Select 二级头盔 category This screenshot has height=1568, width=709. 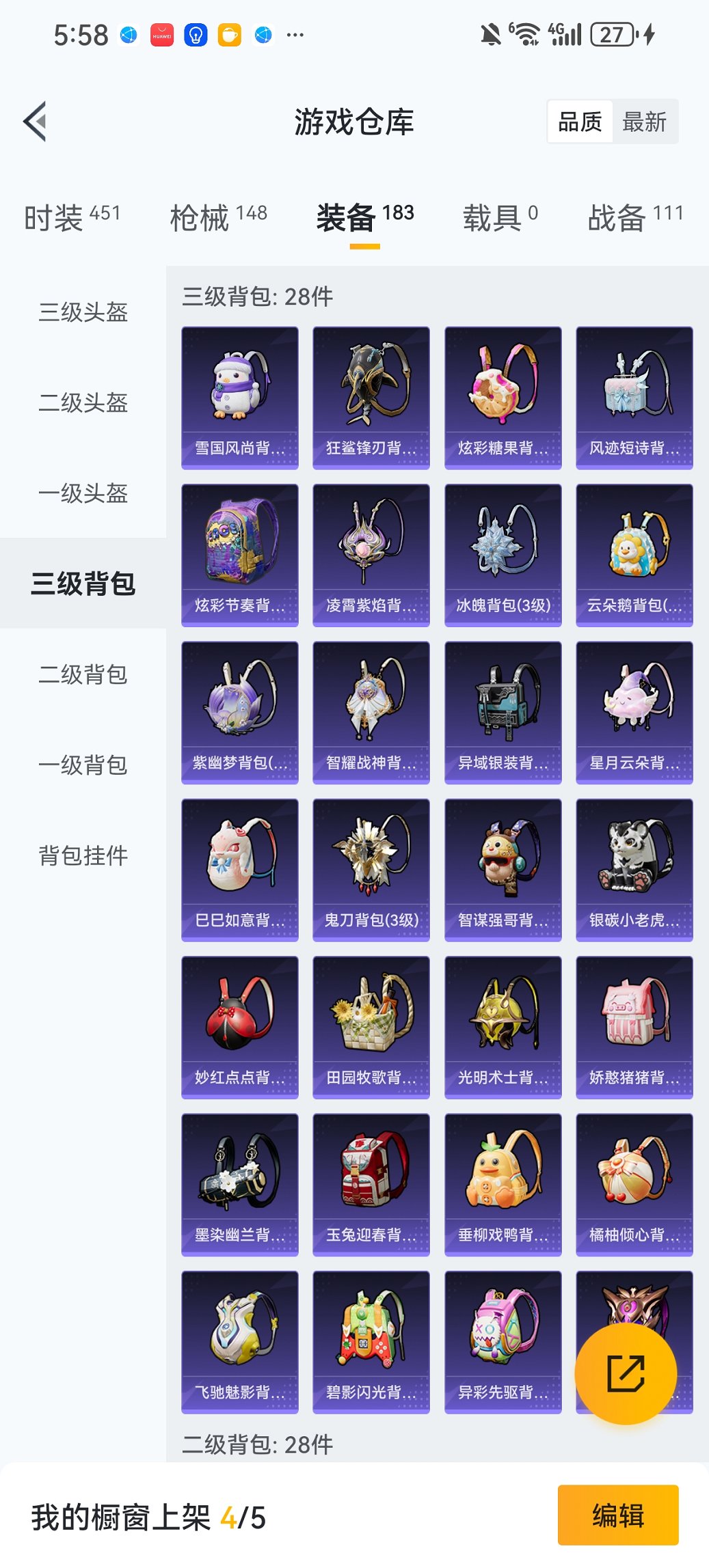(x=83, y=402)
